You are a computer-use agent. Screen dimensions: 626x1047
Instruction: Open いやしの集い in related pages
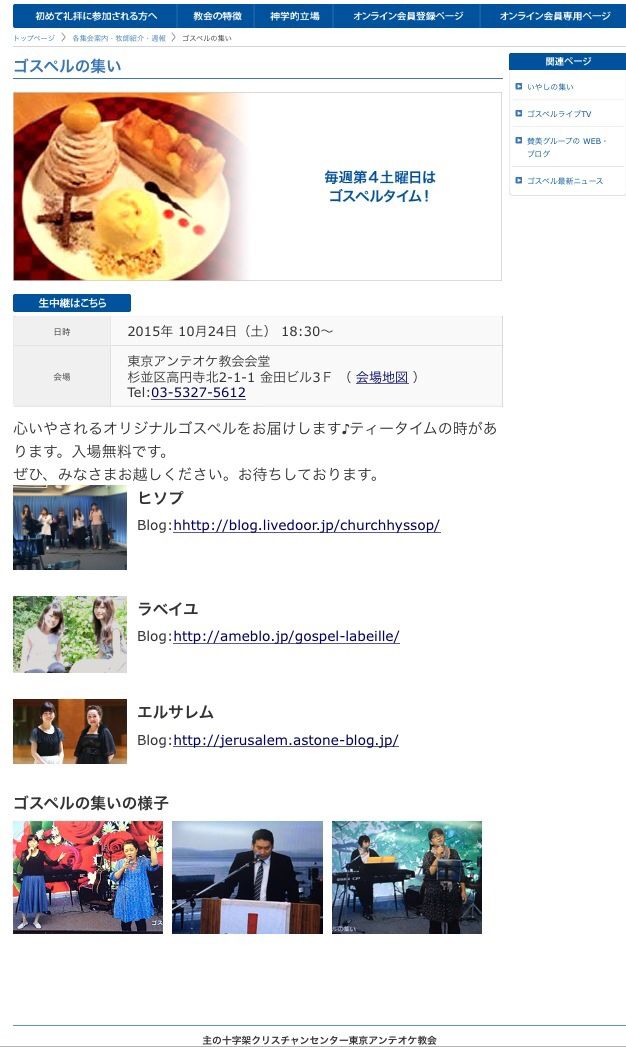550,87
